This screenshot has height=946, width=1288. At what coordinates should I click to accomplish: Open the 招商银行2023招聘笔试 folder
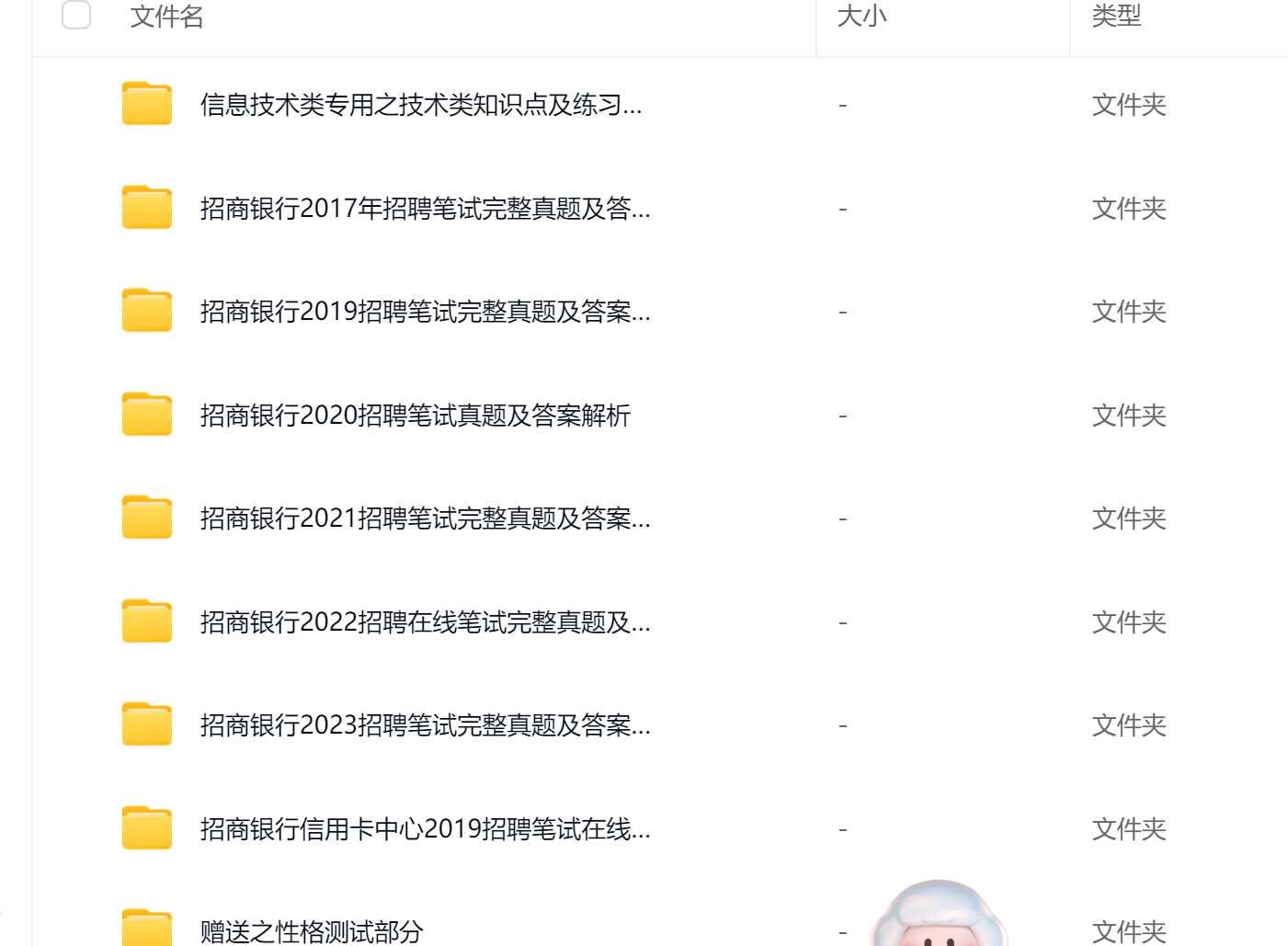424,725
